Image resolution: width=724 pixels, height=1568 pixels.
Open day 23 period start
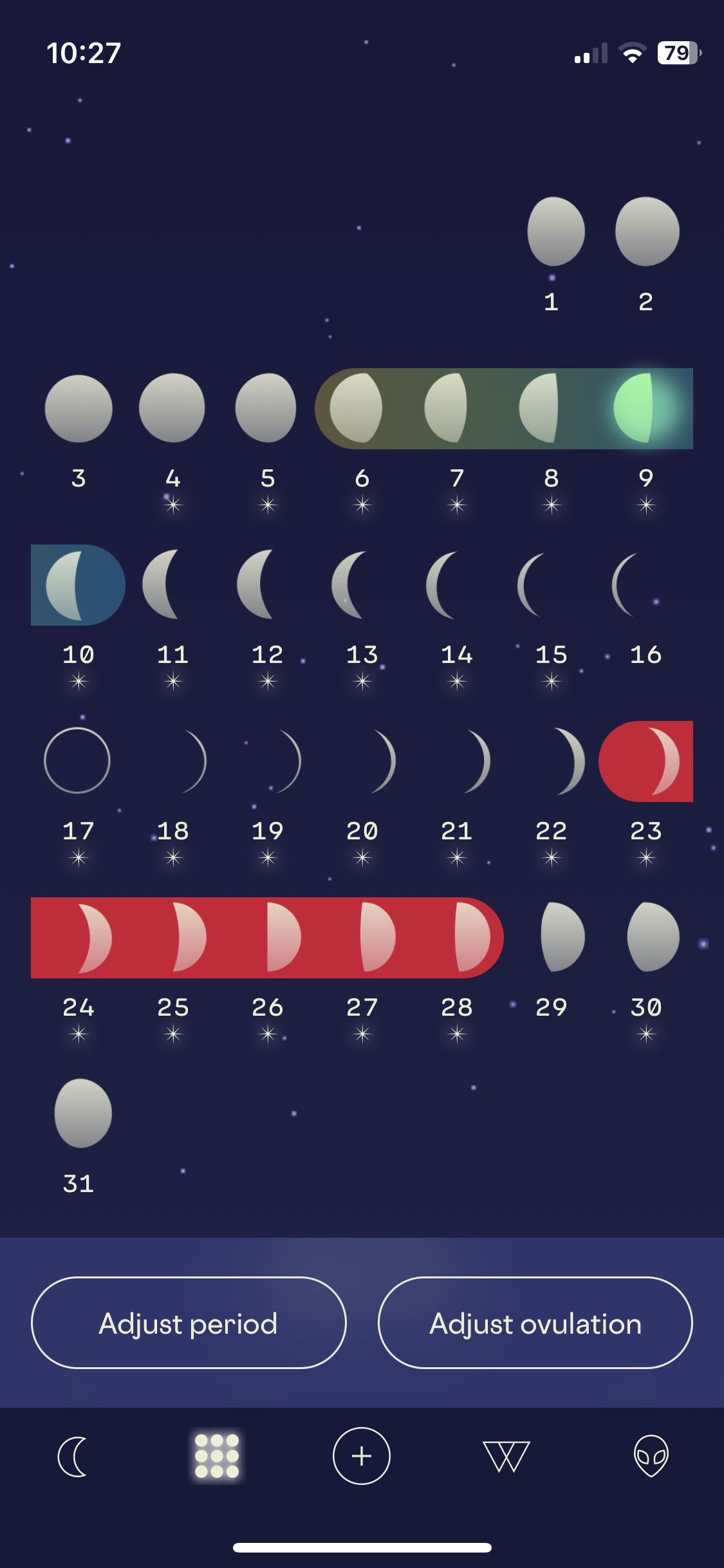tap(645, 761)
